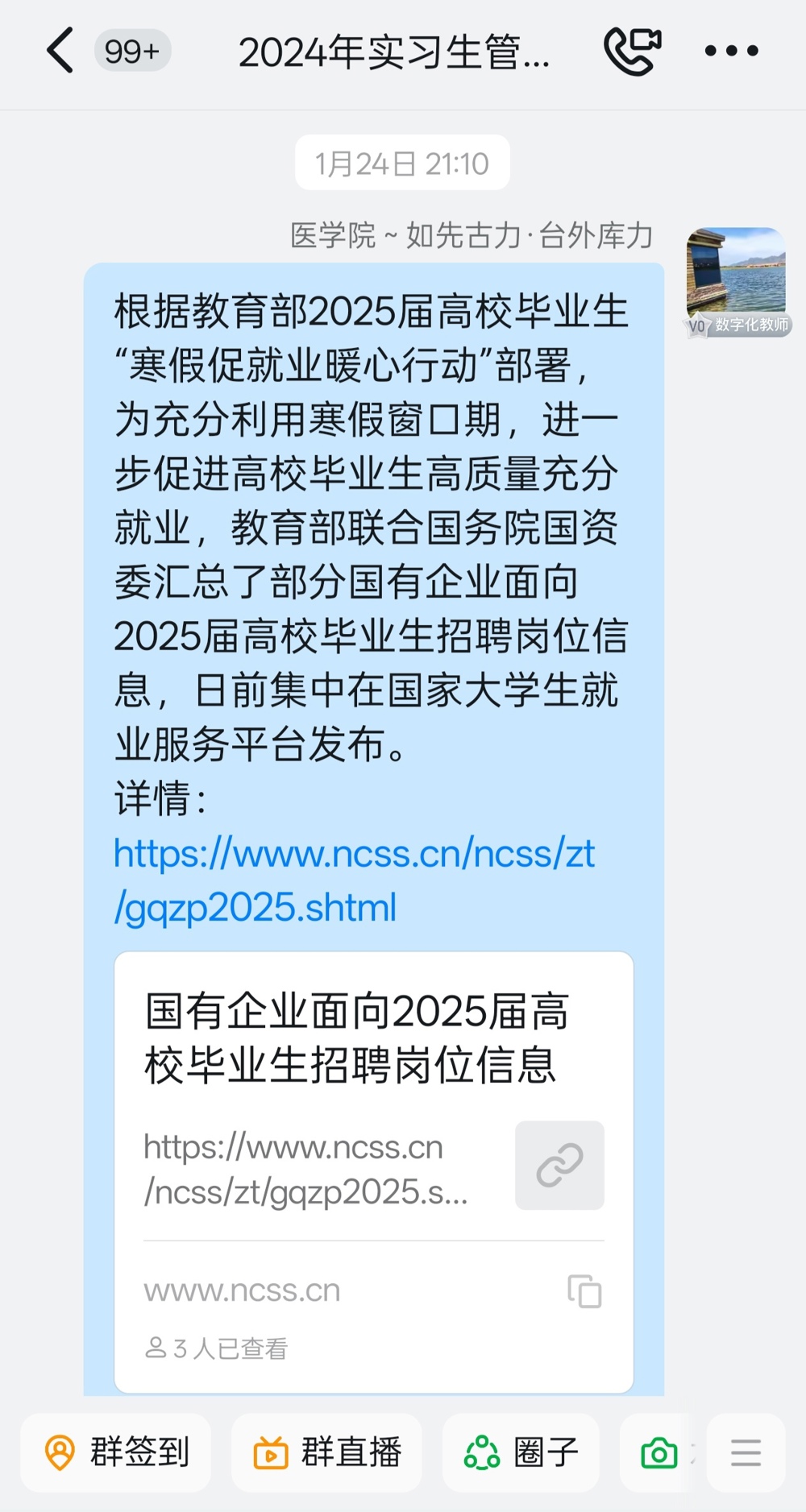
Task: Open 群签到 group check-in
Action: pos(116,1452)
